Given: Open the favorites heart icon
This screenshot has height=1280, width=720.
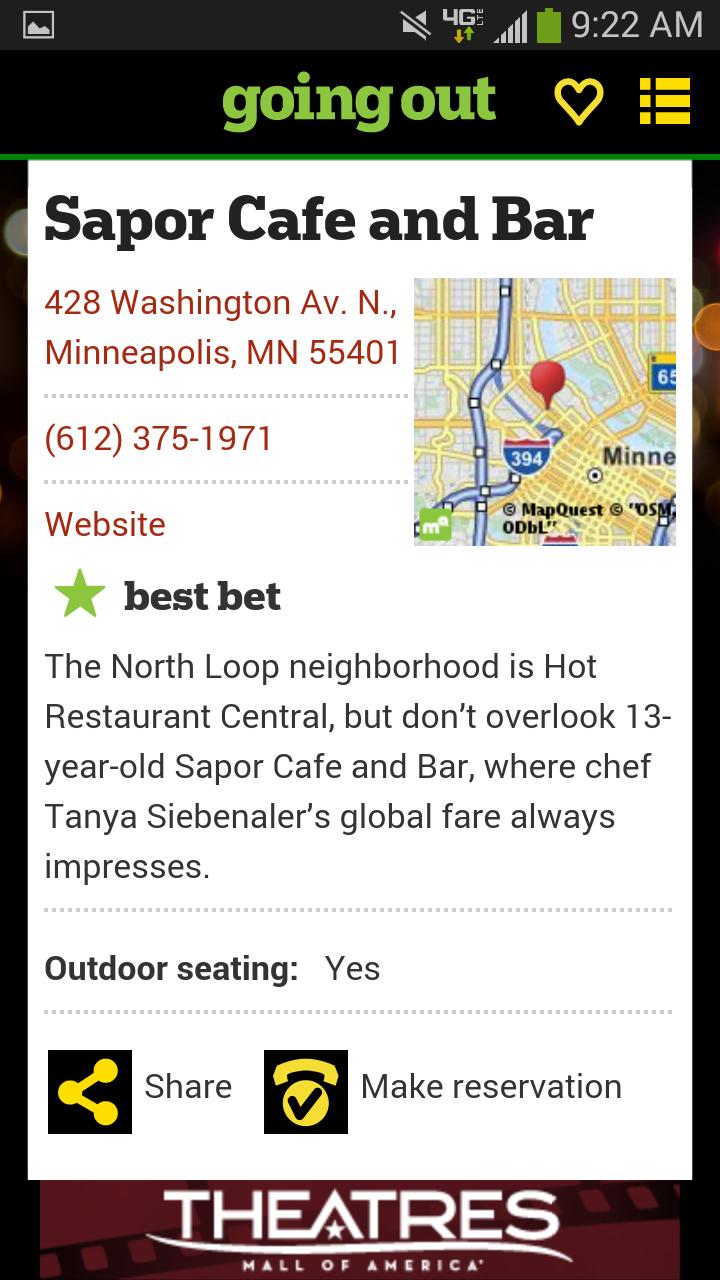Looking at the screenshot, I should [x=579, y=102].
